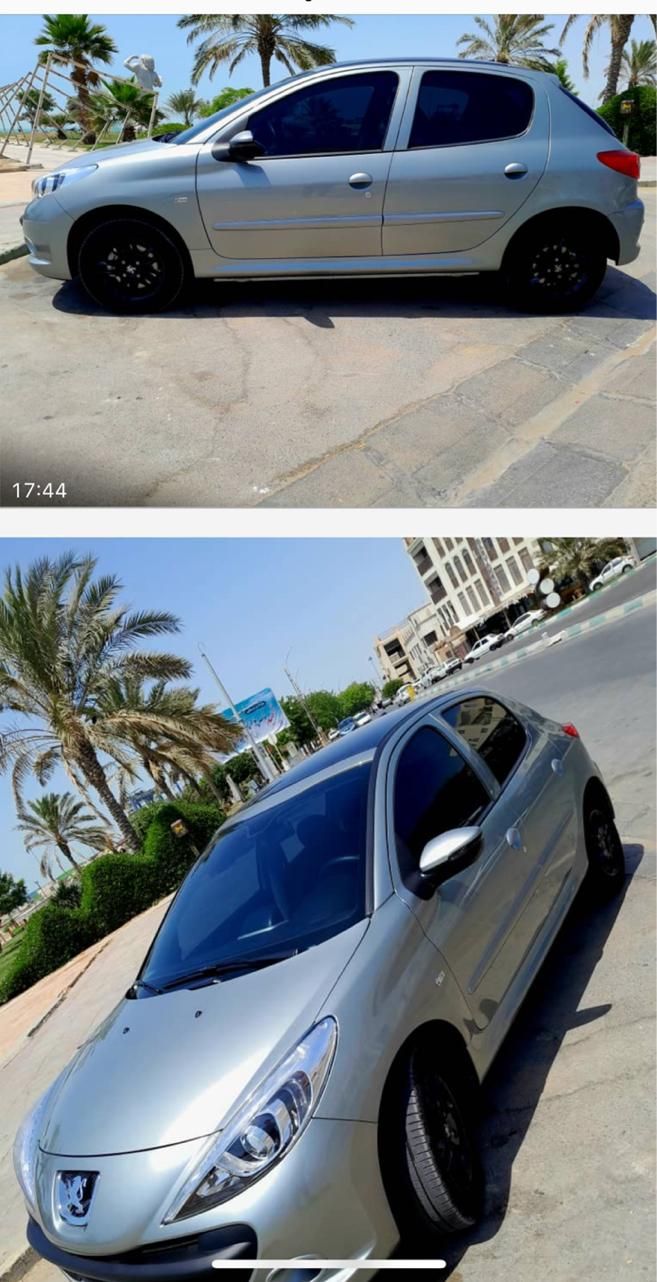Open the side-view car photo sent at 17:44
Viewport: 657px width, 1282px height.
point(328,260)
